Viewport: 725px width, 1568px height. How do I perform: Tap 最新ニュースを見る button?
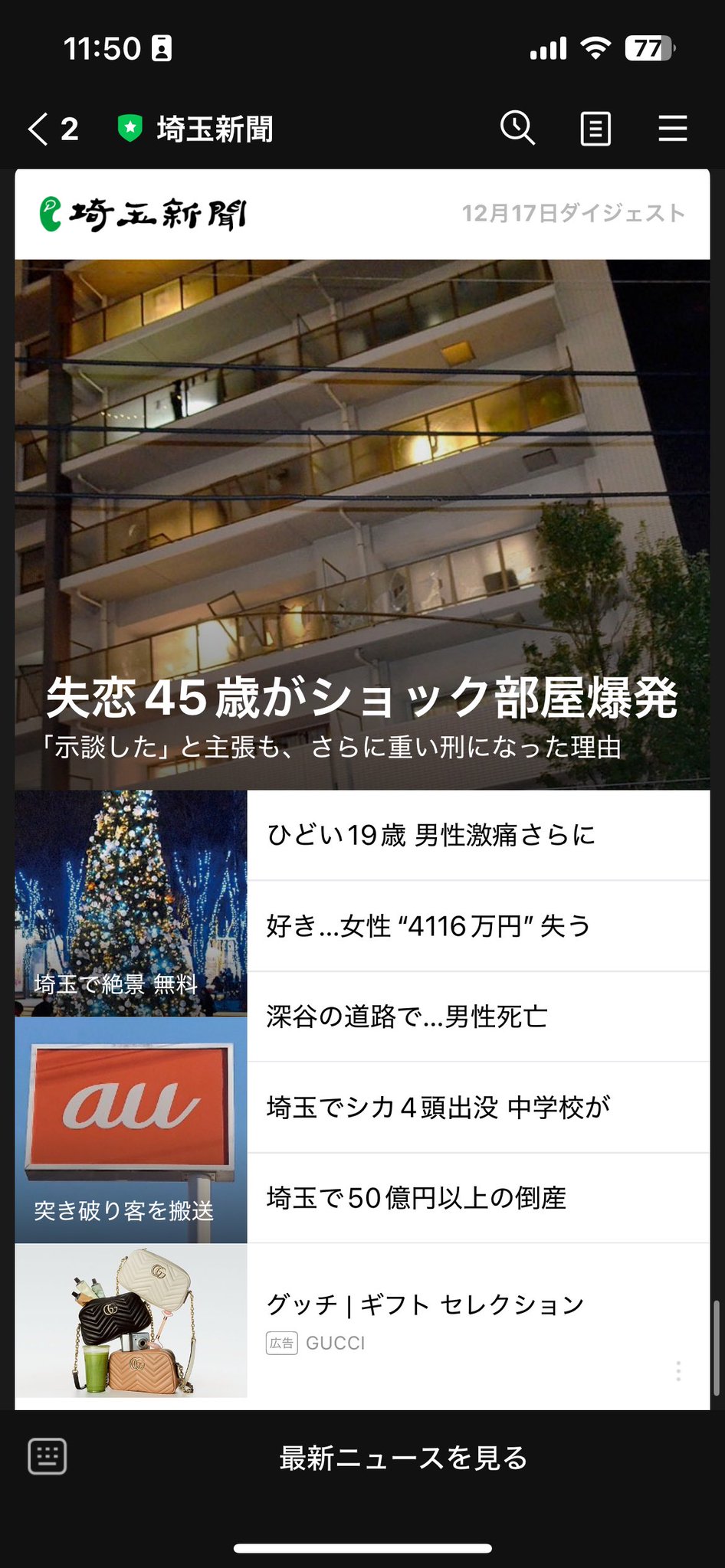(403, 1458)
